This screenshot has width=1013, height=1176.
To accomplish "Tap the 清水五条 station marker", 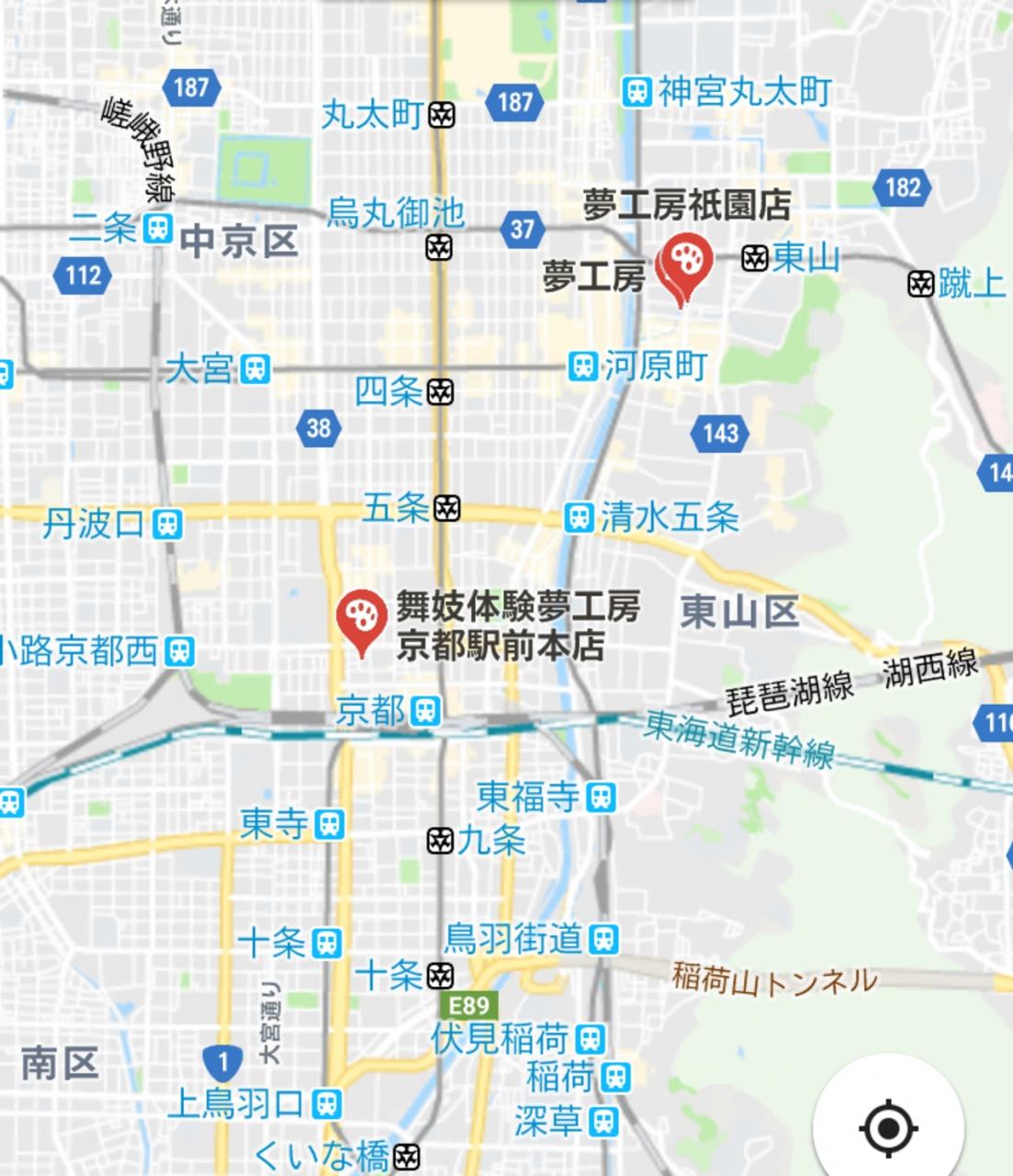I will tap(579, 517).
